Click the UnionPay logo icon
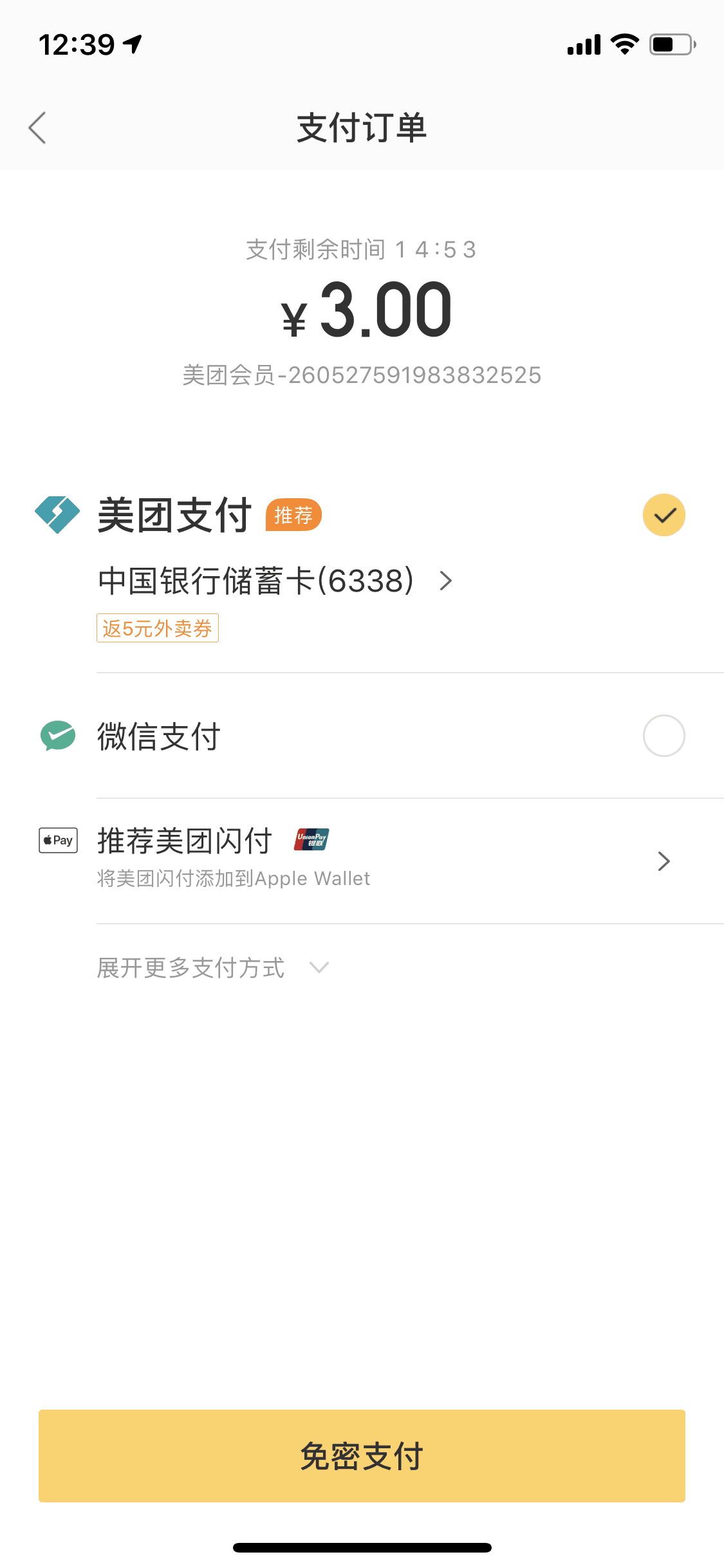 pos(311,839)
